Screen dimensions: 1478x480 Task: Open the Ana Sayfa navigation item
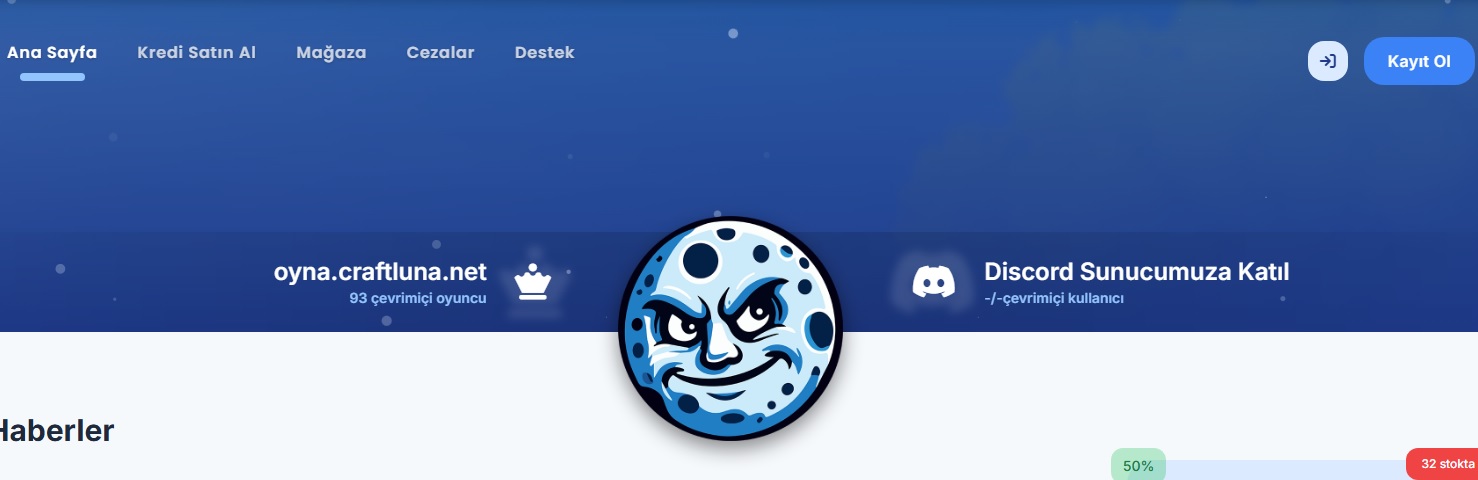click(52, 53)
